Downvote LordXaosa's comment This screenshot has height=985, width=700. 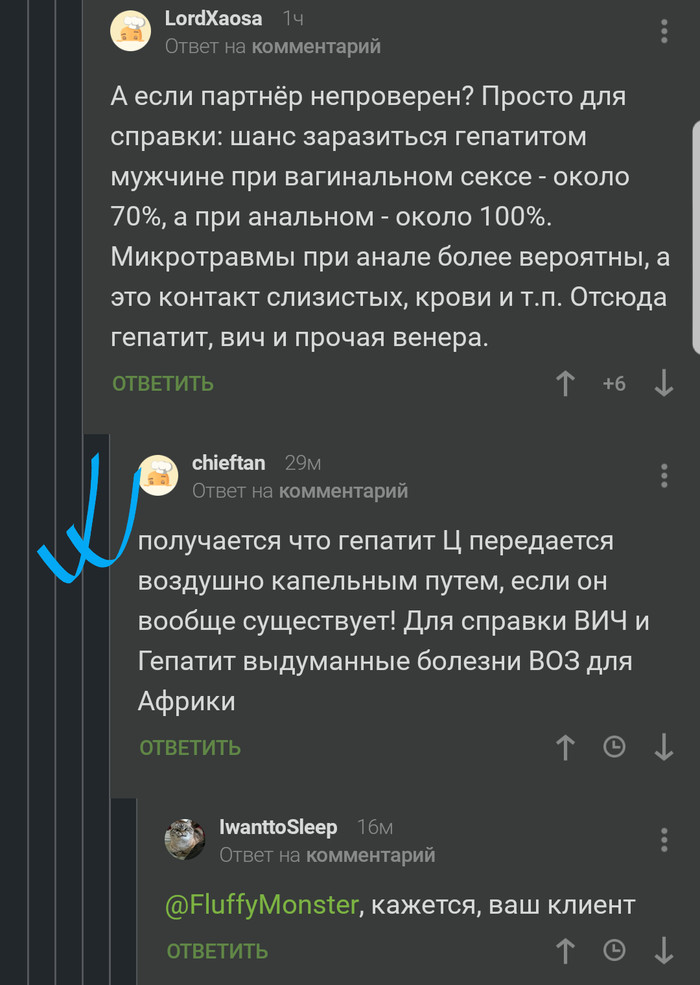click(x=664, y=383)
